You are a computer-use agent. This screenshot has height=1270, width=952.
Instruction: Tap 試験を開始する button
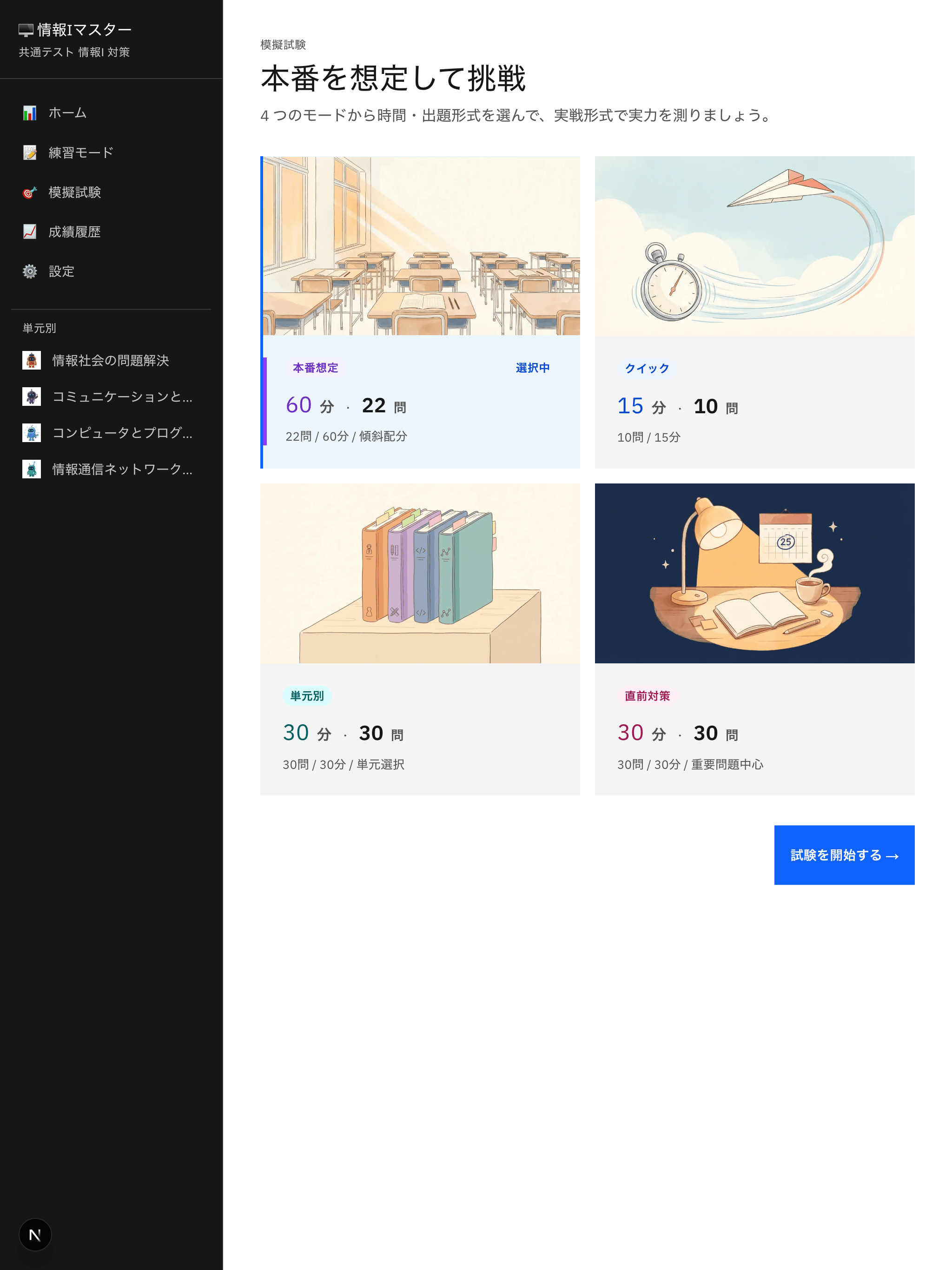844,855
